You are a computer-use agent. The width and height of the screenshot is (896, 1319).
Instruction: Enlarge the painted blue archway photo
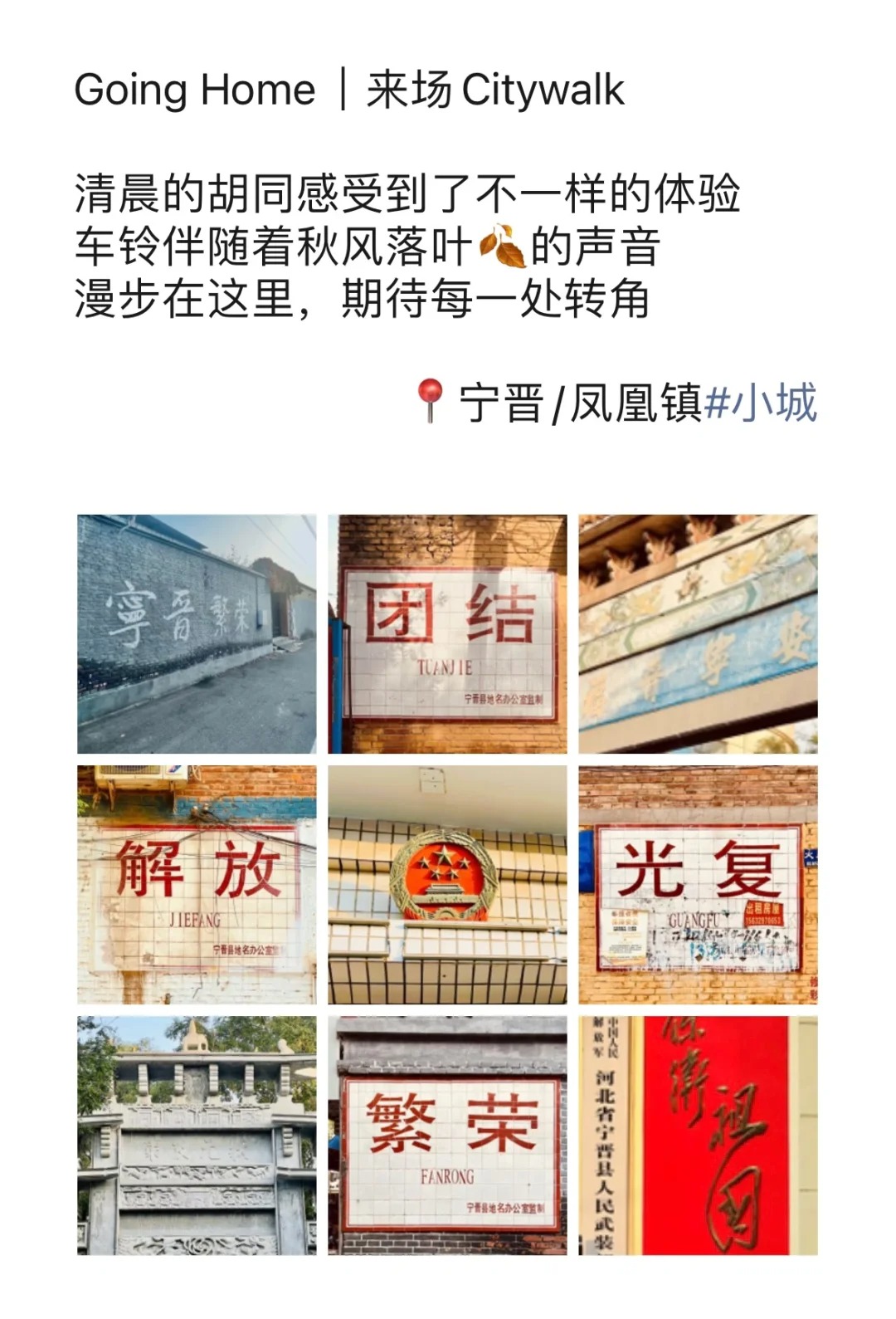[698, 634]
